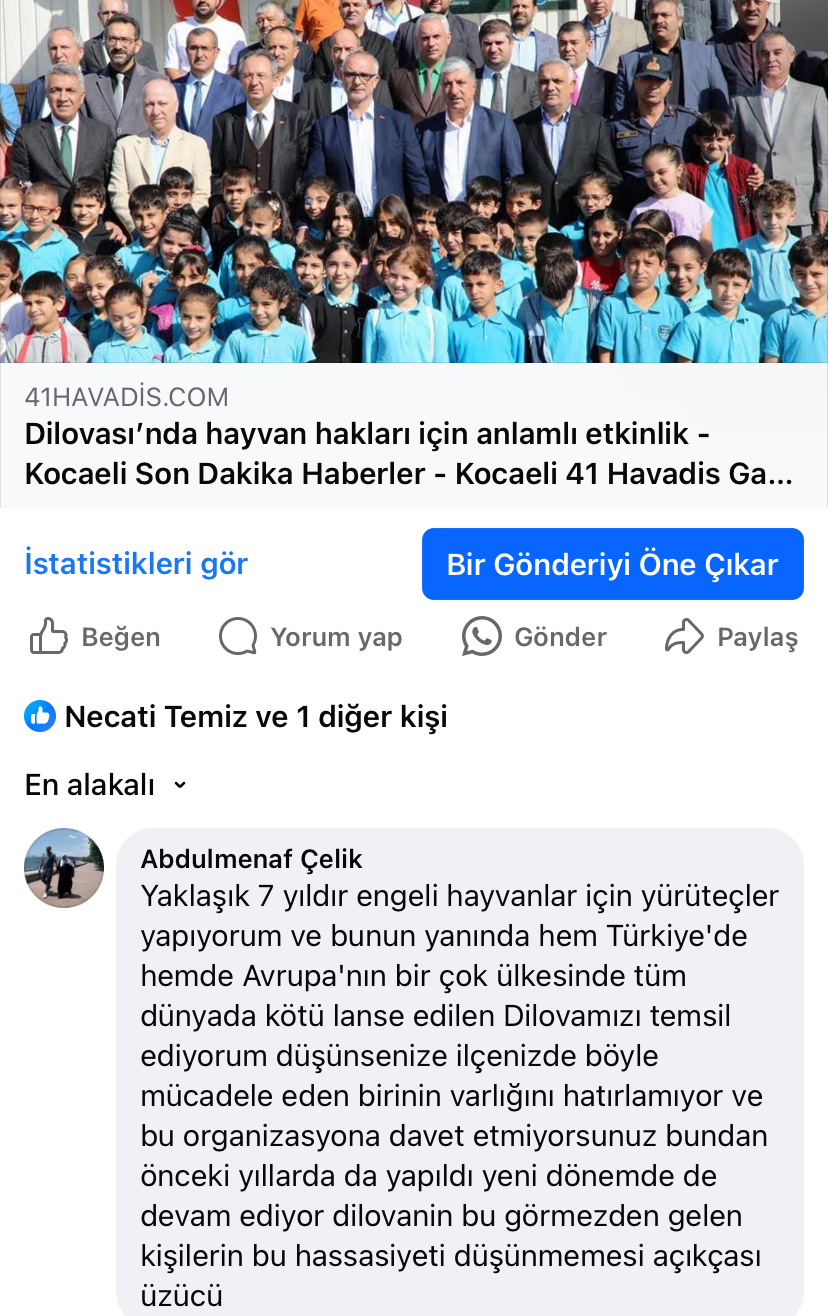
Task: Tap Yorum yap to comment
Action: [310, 637]
